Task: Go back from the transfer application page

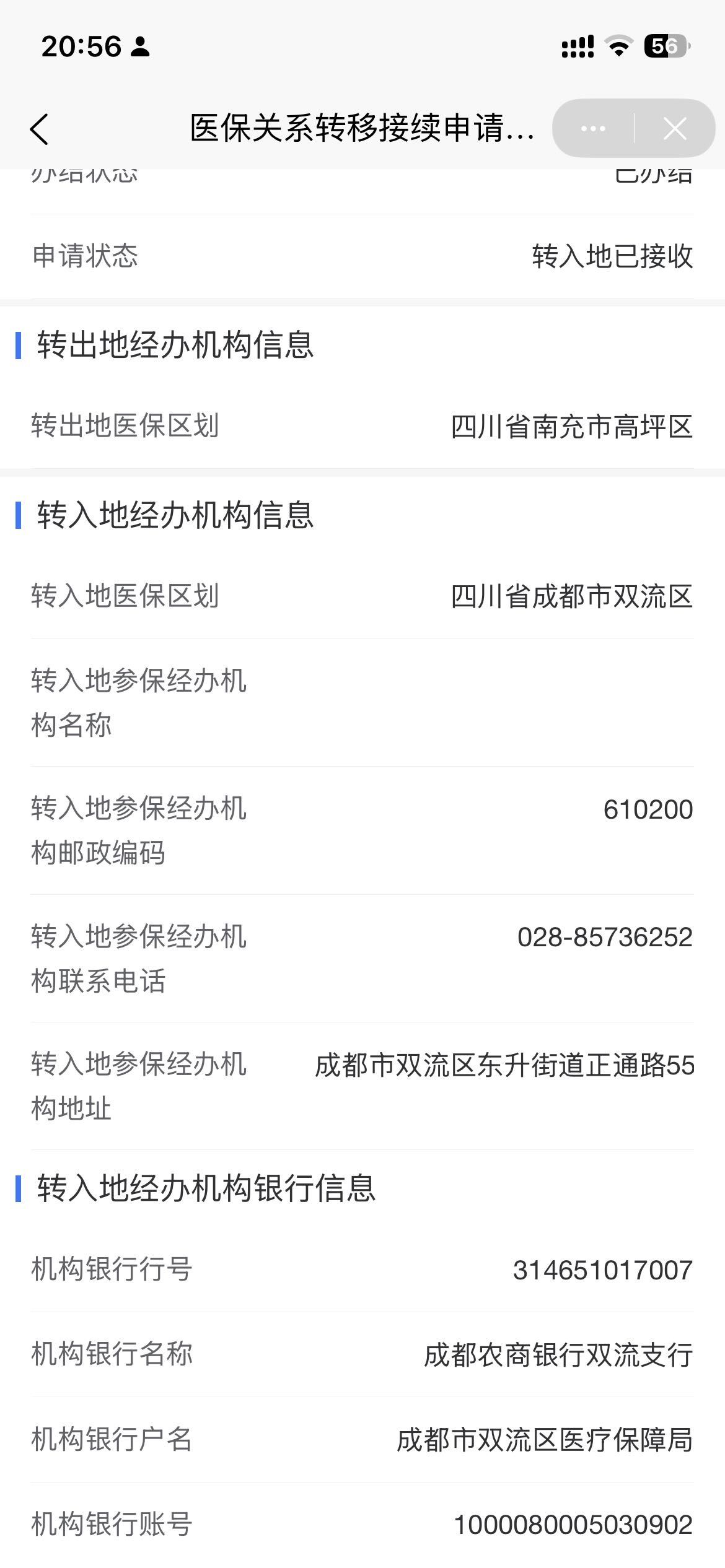Action: pos(39,129)
